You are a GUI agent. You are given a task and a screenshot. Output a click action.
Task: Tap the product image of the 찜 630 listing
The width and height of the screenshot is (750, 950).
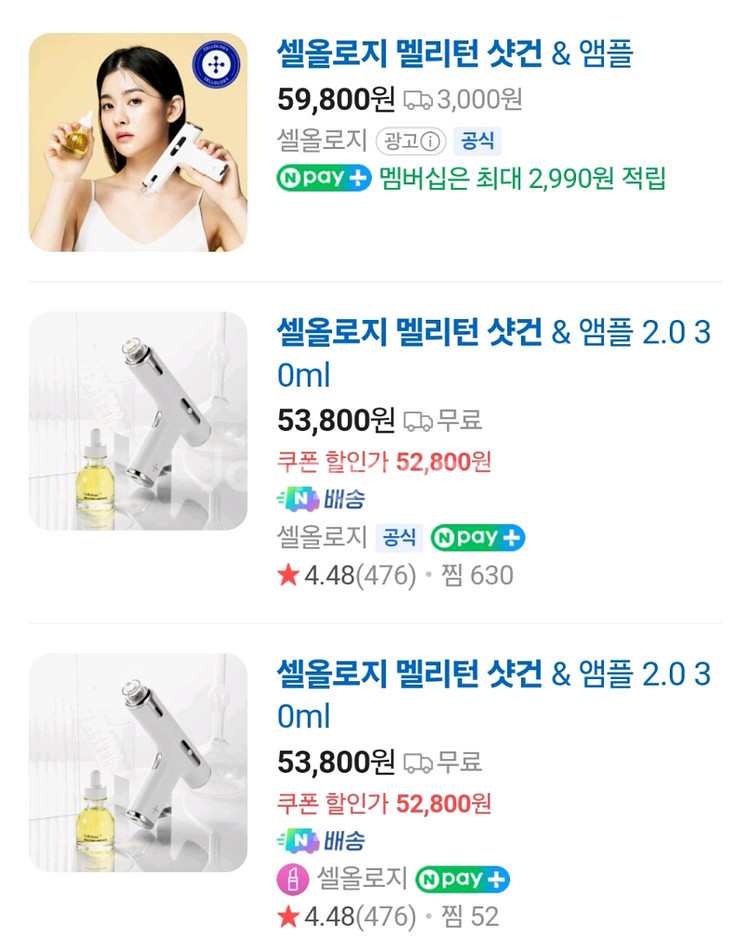point(138,421)
